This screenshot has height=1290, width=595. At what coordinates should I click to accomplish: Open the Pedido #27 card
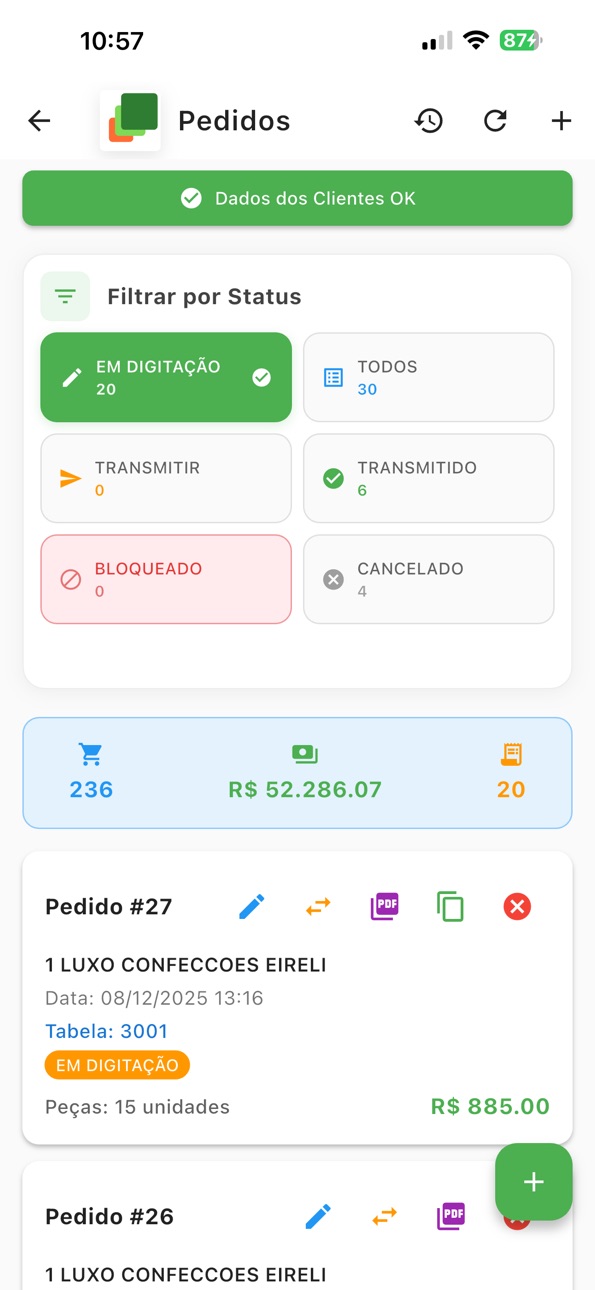click(x=297, y=998)
